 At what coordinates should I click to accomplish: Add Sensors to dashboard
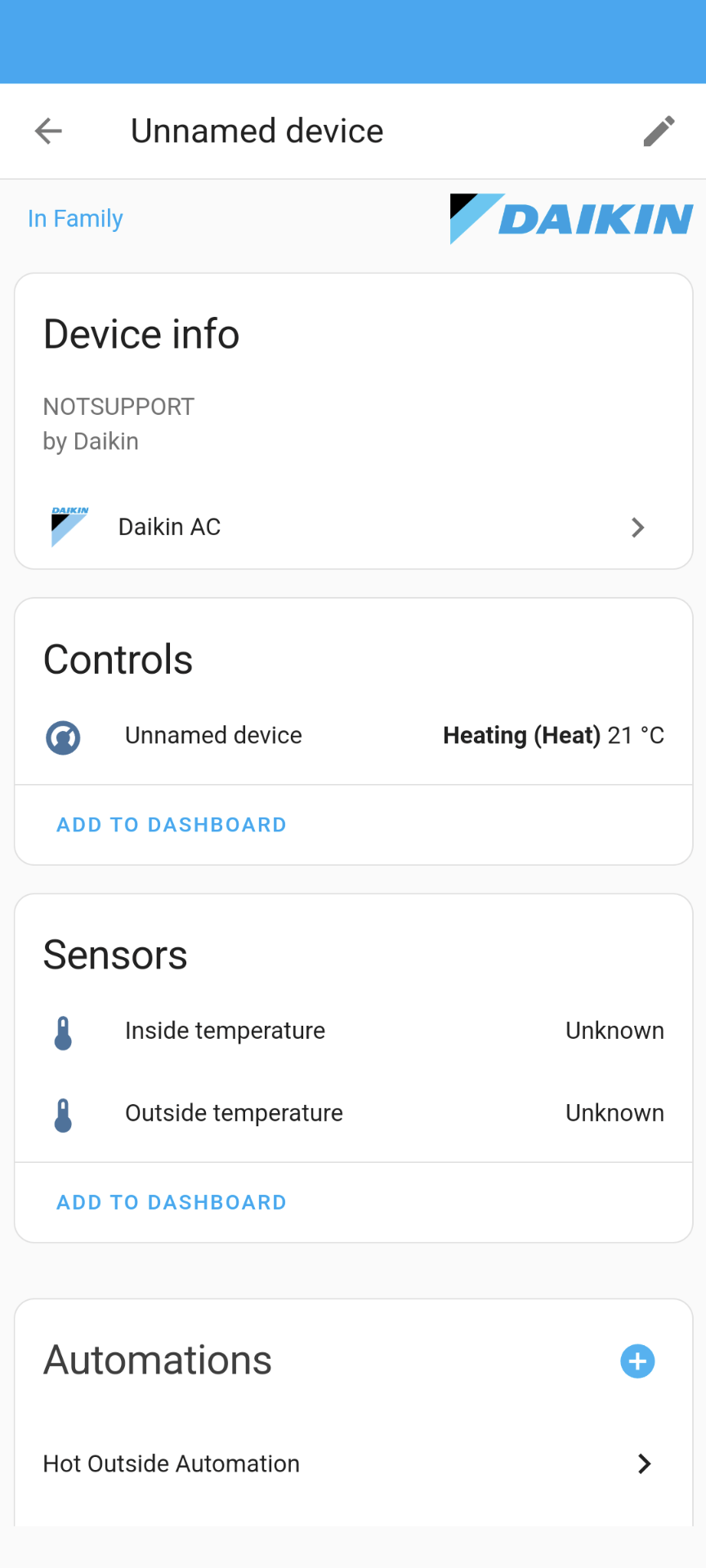click(171, 1201)
